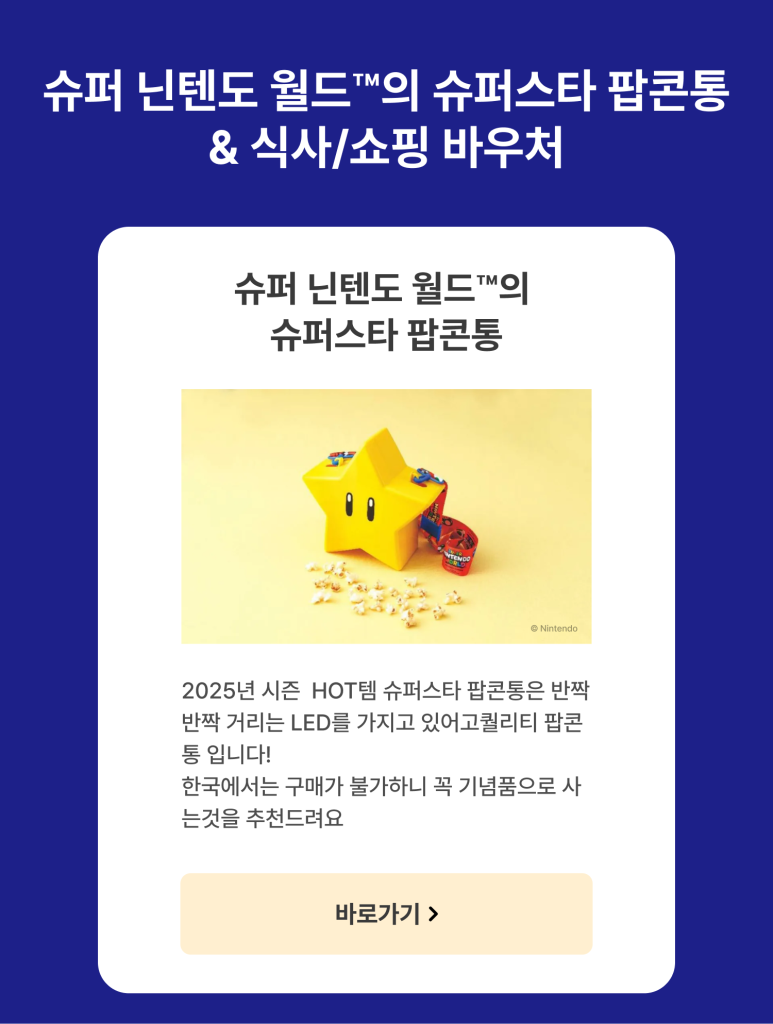Tap the 바로가기 button
This screenshot has width=773, height=1024.
click(386, 913)
